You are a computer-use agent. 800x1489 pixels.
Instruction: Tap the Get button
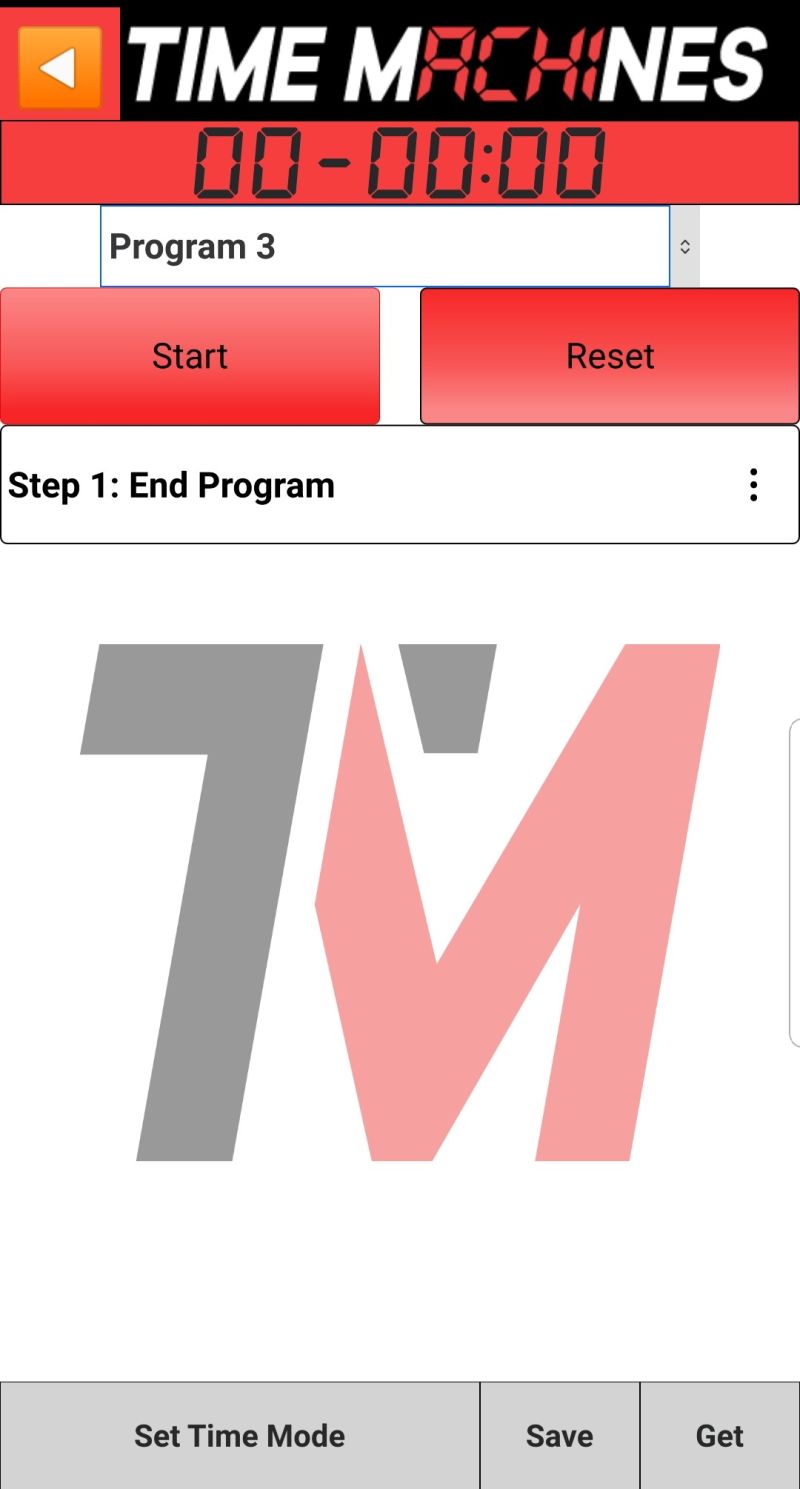point(720,1436)
